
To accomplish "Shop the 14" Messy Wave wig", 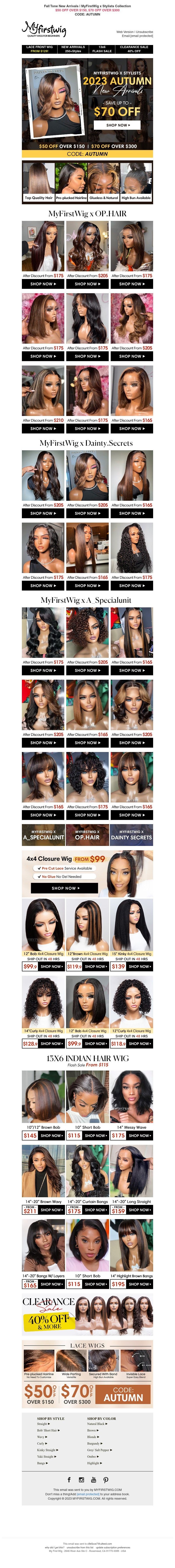I will pyautogui.click(x=140, y=1135).
